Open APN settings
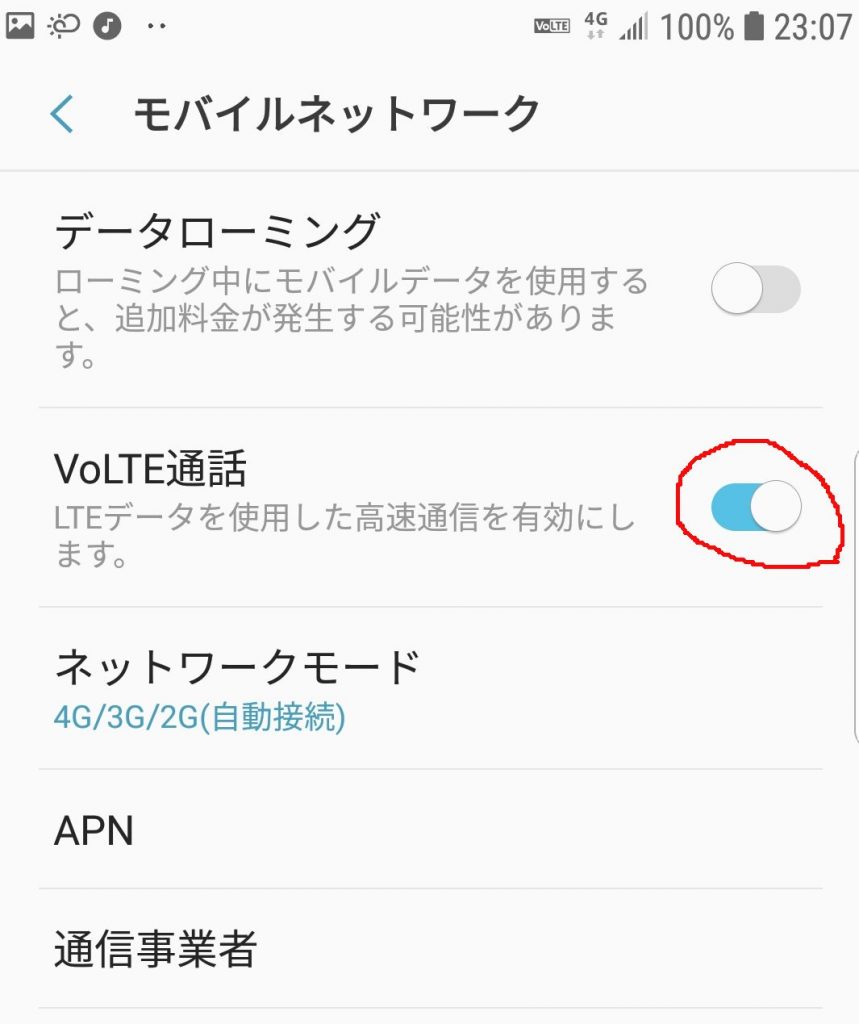Viewport: 859px width, 1024px height. click(x=93, y=831)
